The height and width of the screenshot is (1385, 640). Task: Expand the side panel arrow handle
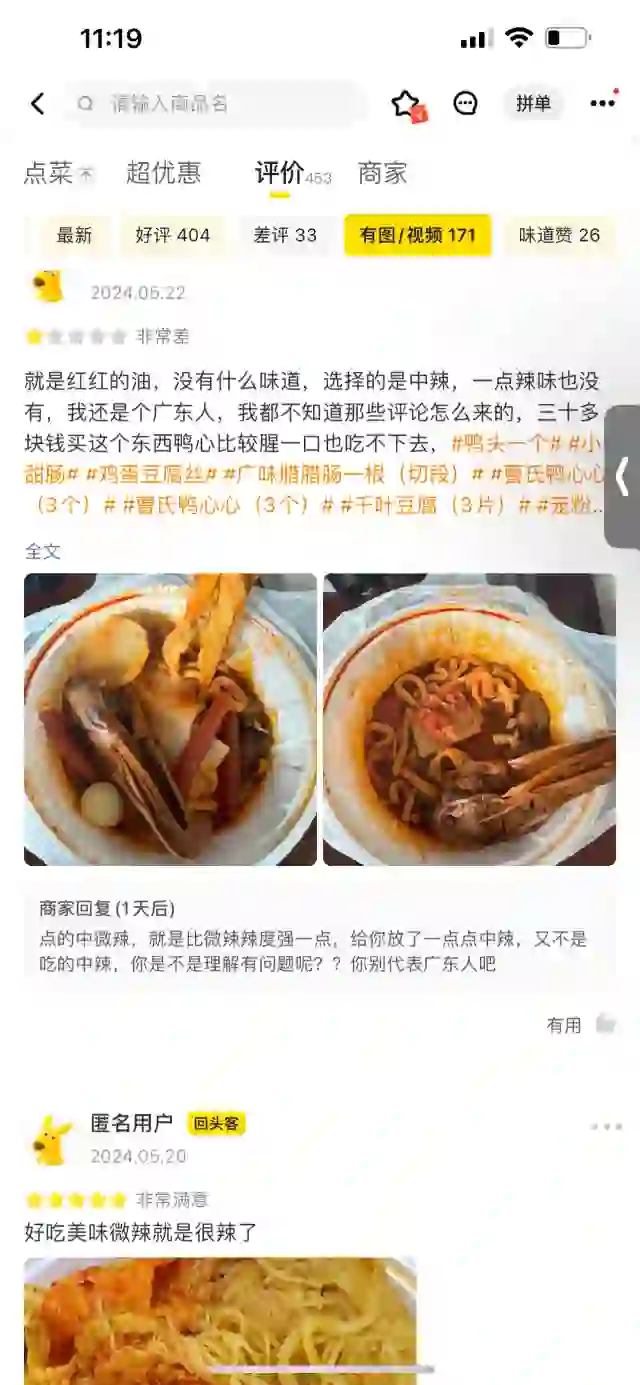pos(622,477)
